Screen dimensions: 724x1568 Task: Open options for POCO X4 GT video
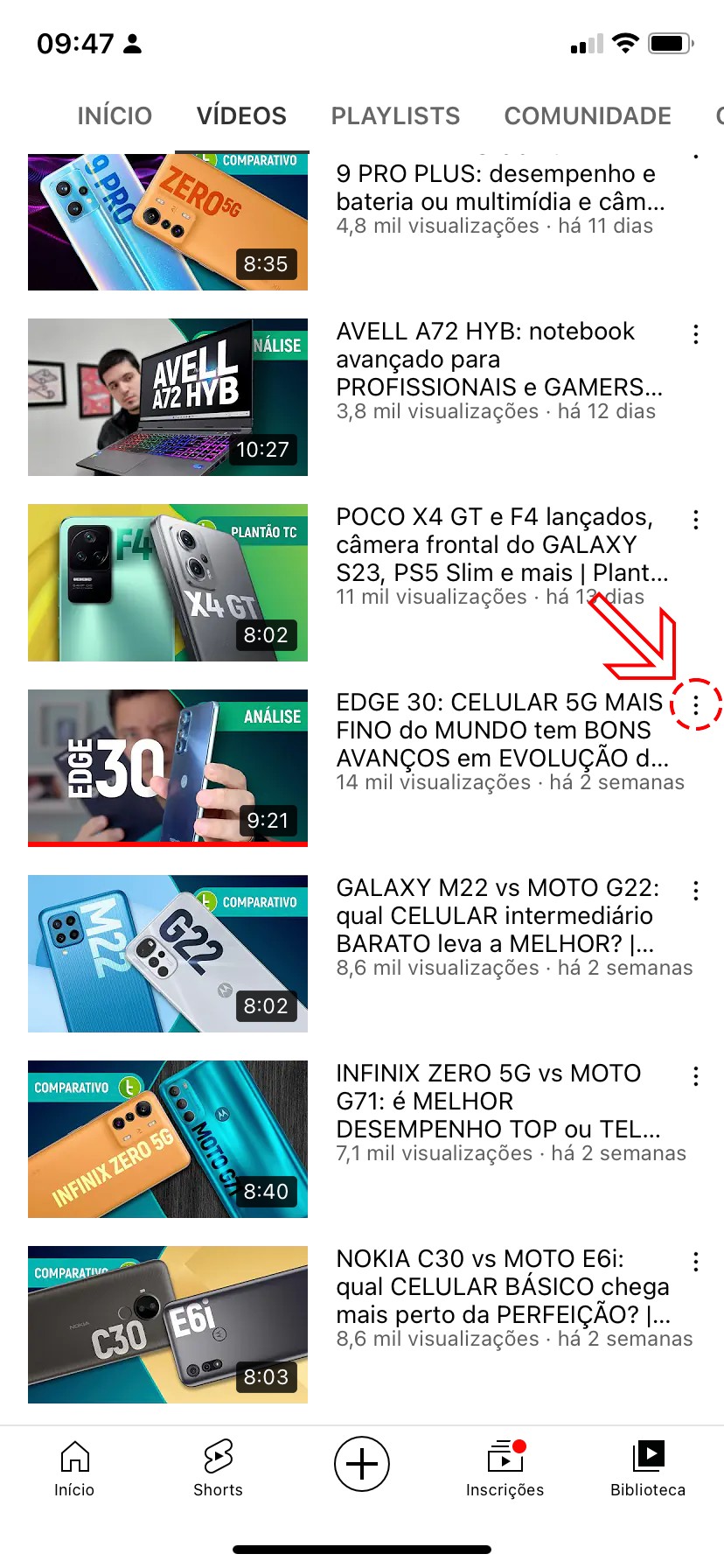click(696, 520)
